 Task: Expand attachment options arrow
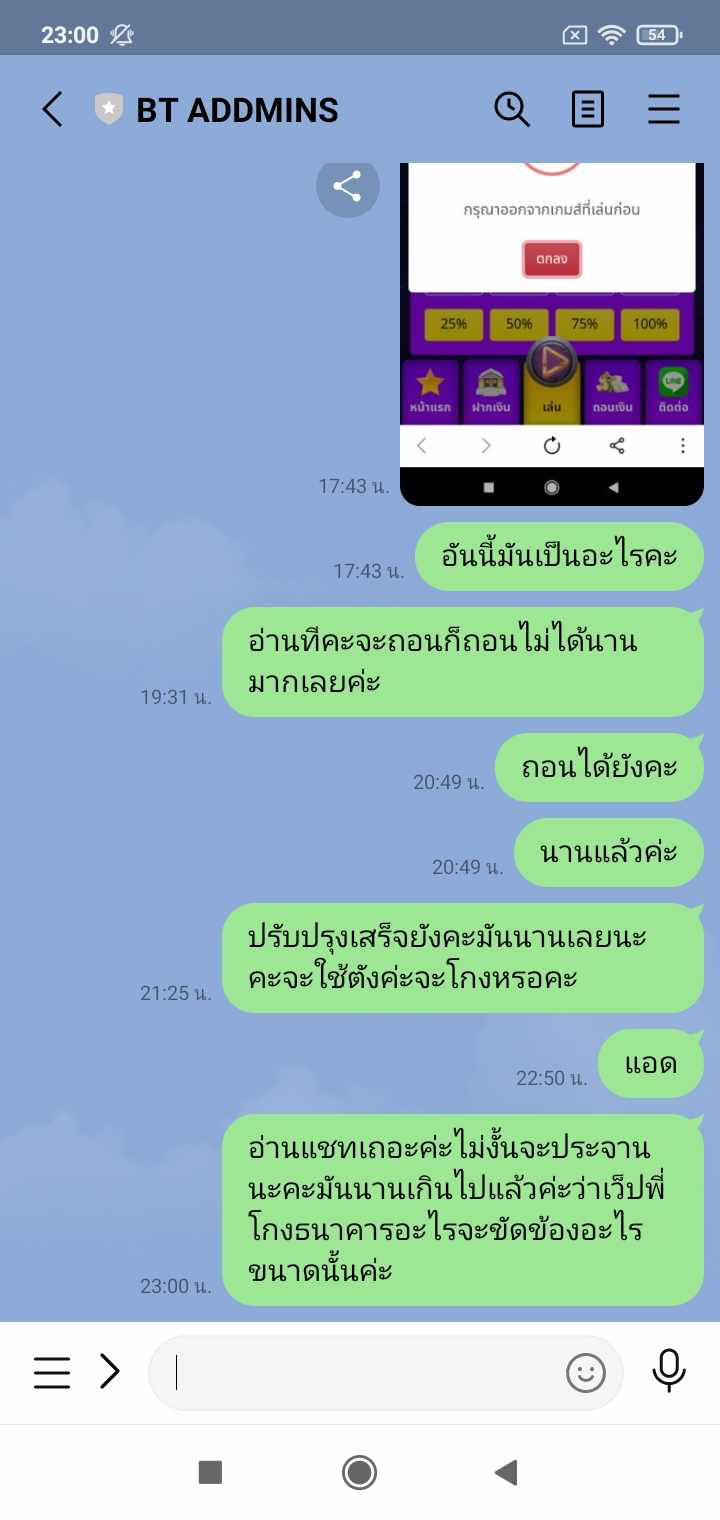tap(110, 1372)
